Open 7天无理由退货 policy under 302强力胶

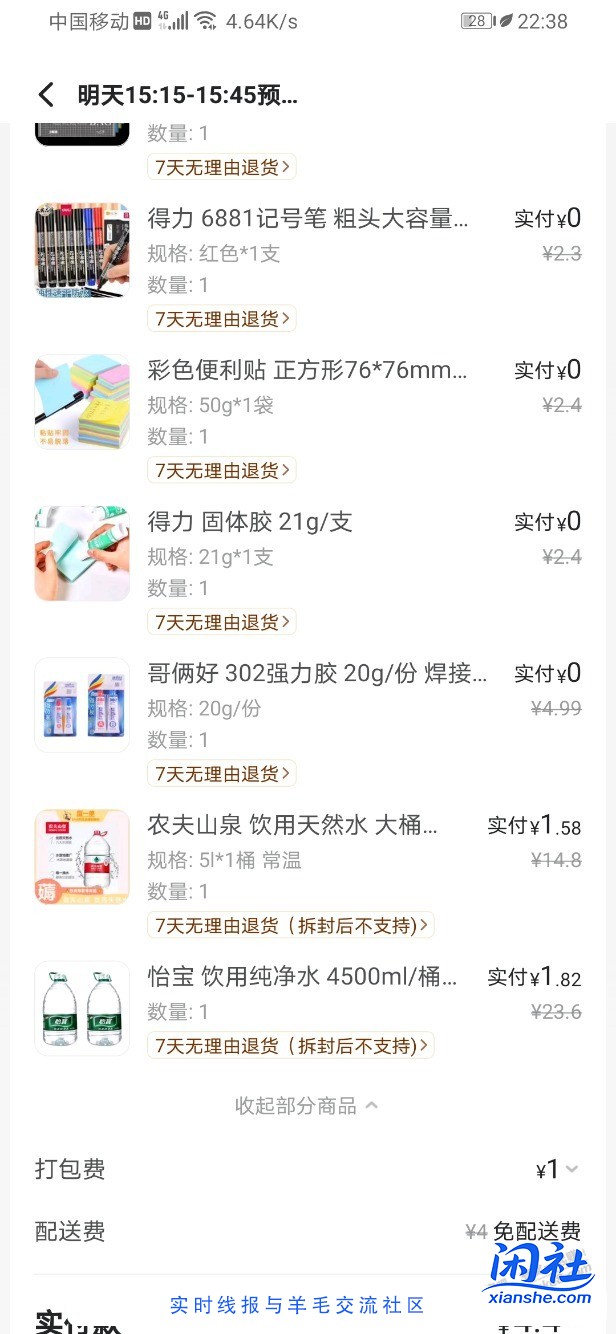tap(222, 773)
